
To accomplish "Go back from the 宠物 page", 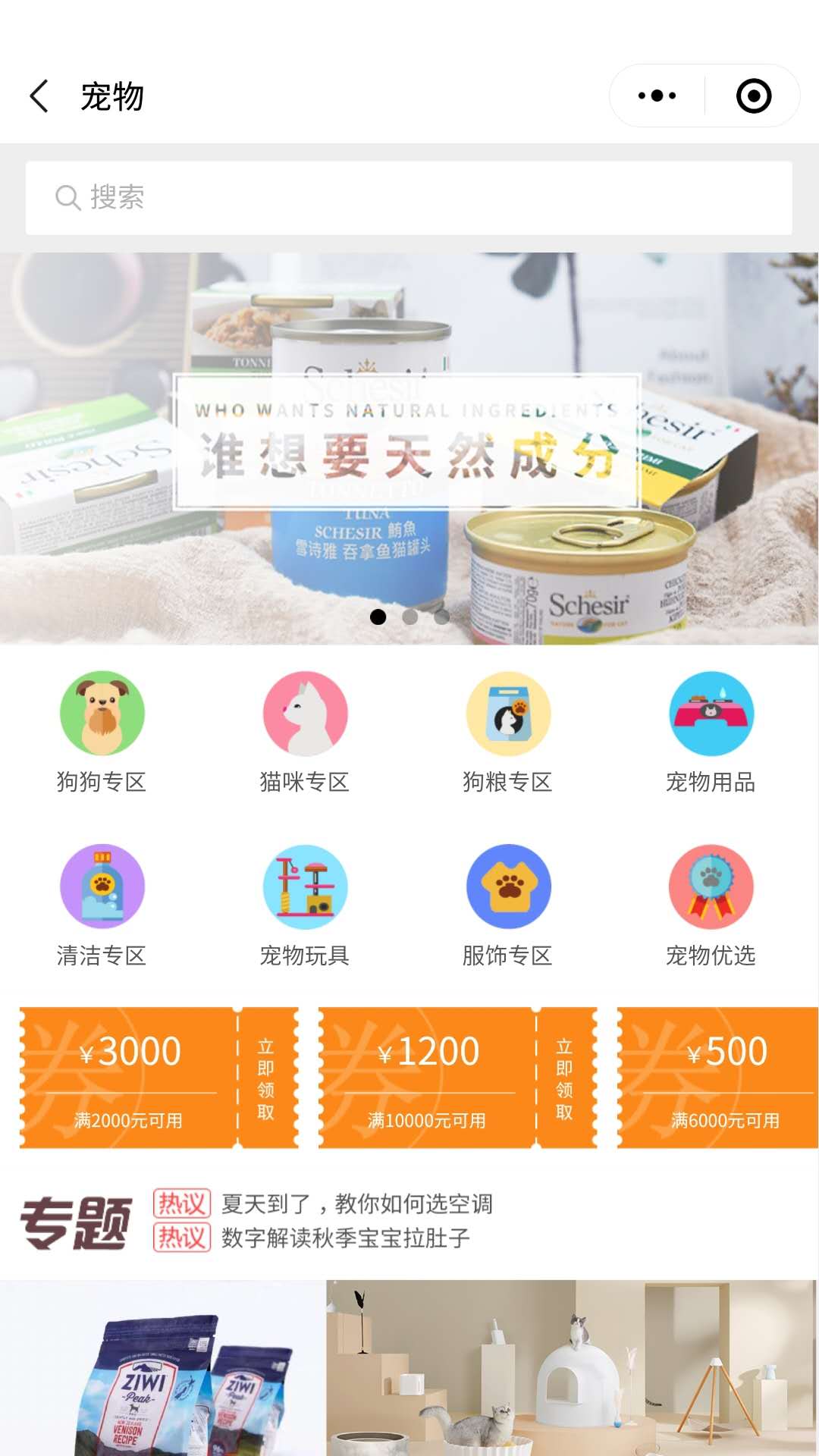I will (39, 96).
